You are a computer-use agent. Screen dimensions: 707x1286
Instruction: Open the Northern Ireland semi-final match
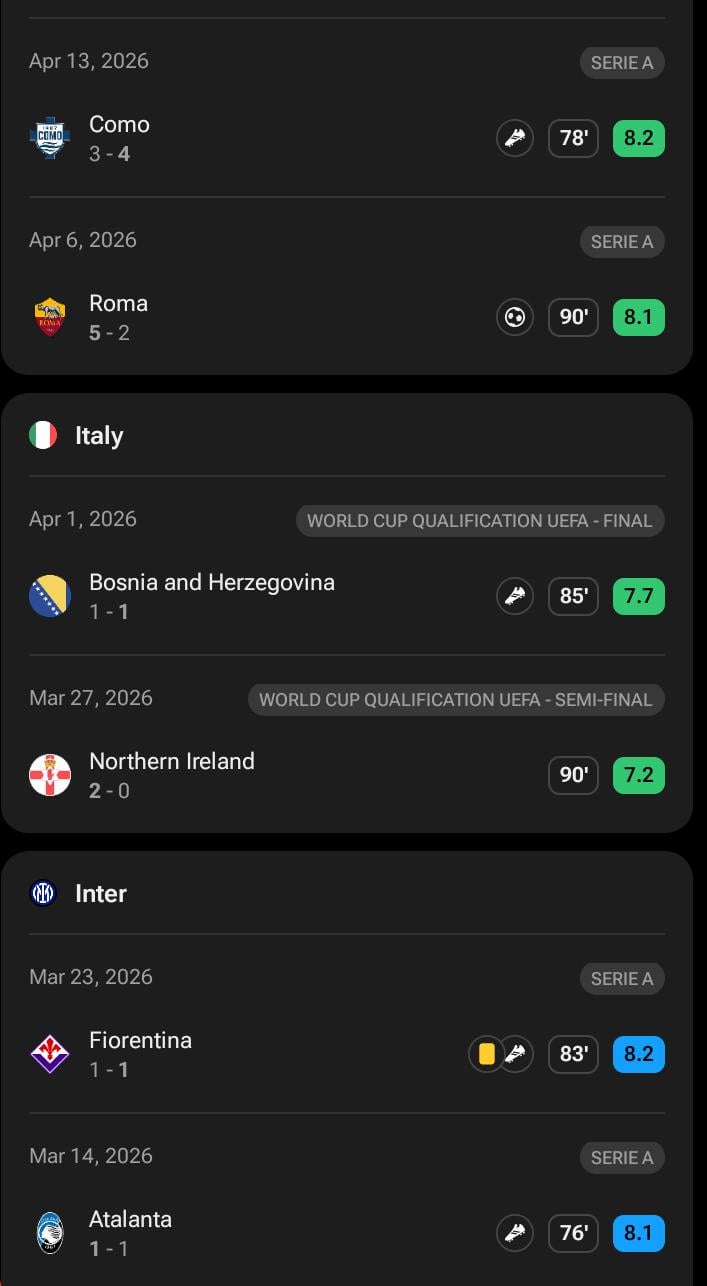click(300, 775)
